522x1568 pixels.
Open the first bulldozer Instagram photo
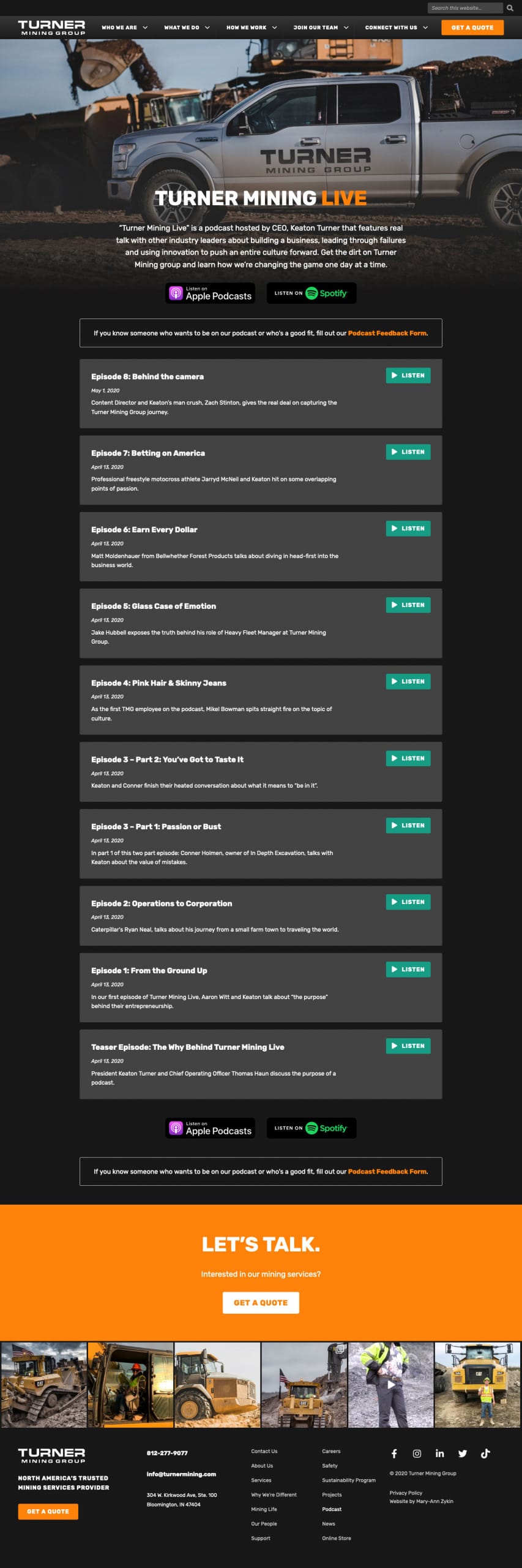[43, 1384]
